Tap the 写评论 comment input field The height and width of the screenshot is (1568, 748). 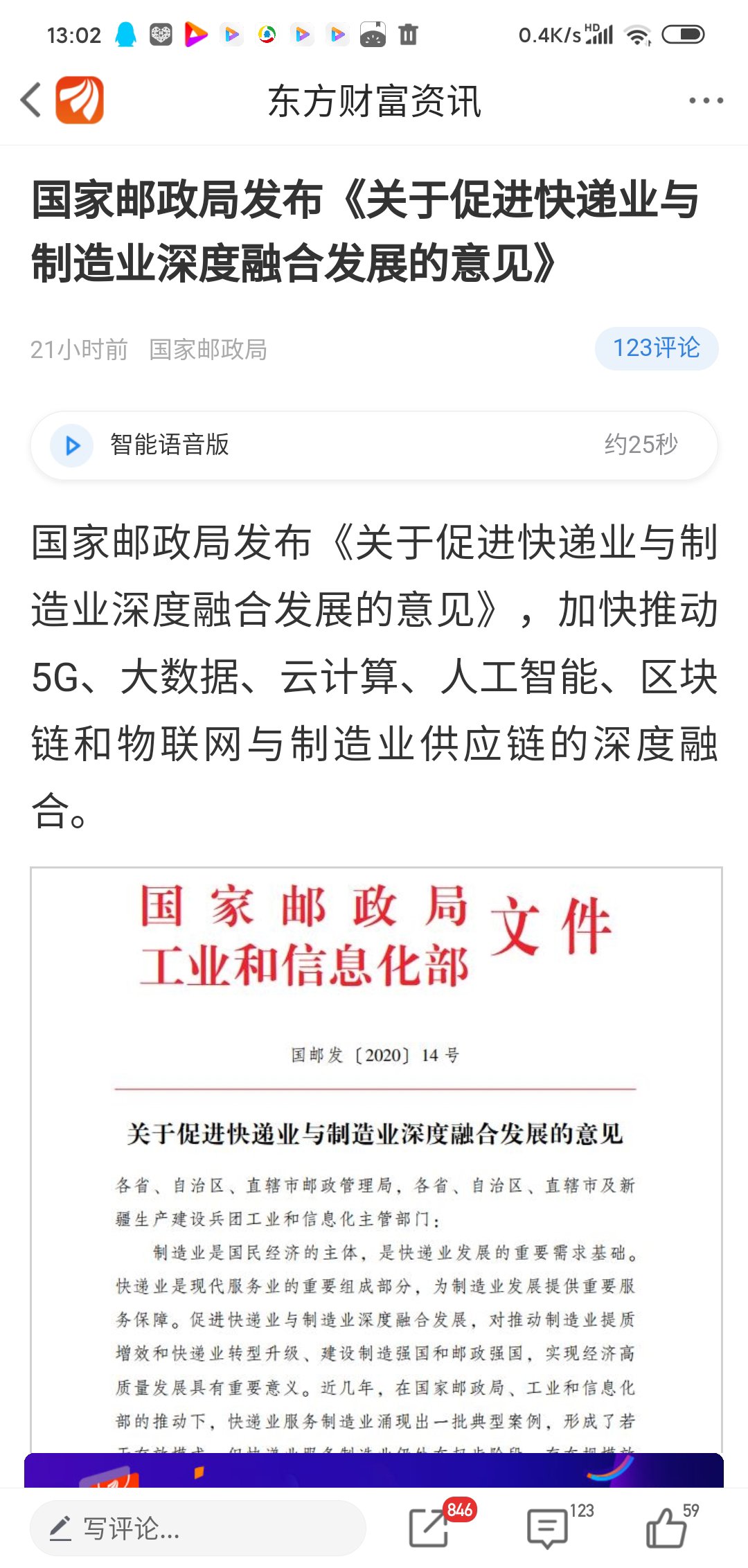click(197, 1529)
